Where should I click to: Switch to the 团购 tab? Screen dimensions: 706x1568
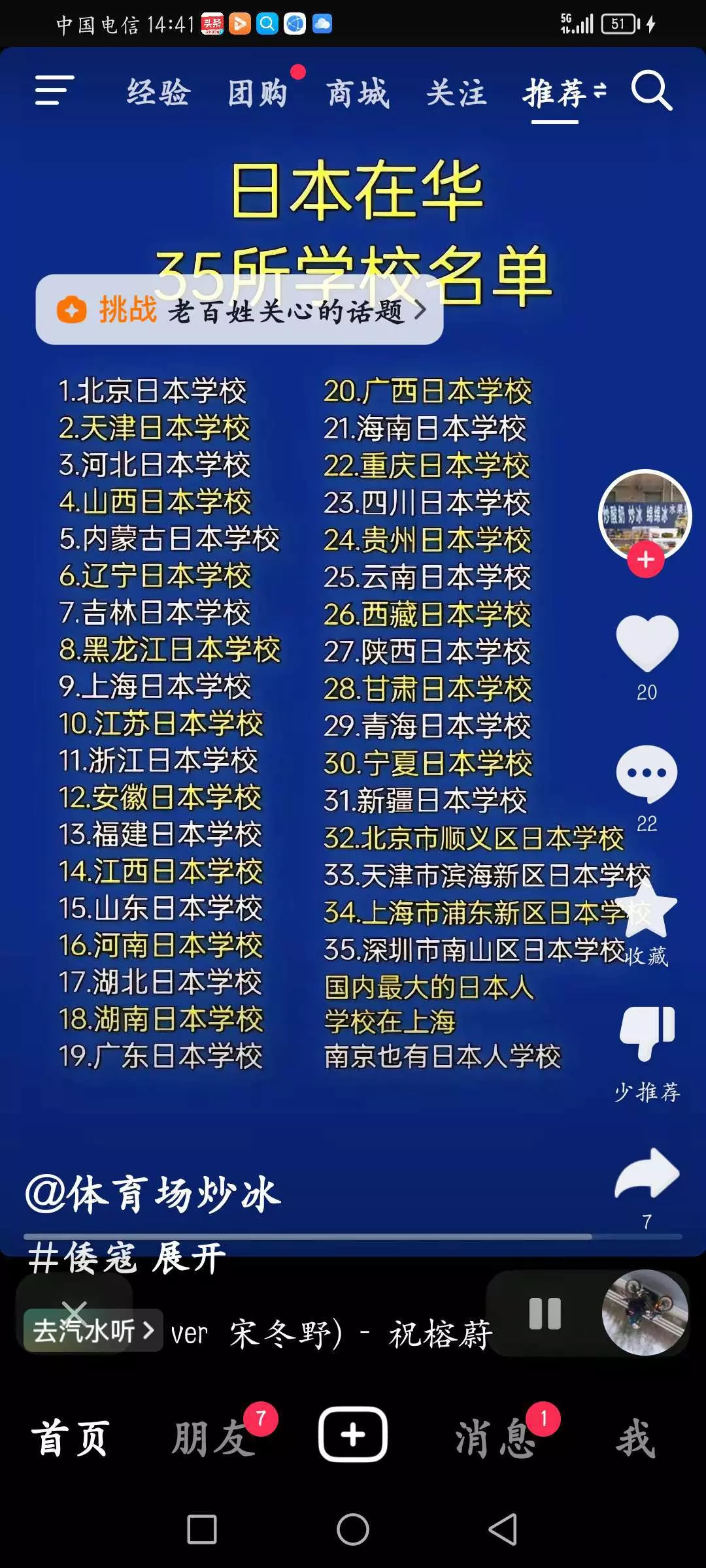(x=258, y=92)
